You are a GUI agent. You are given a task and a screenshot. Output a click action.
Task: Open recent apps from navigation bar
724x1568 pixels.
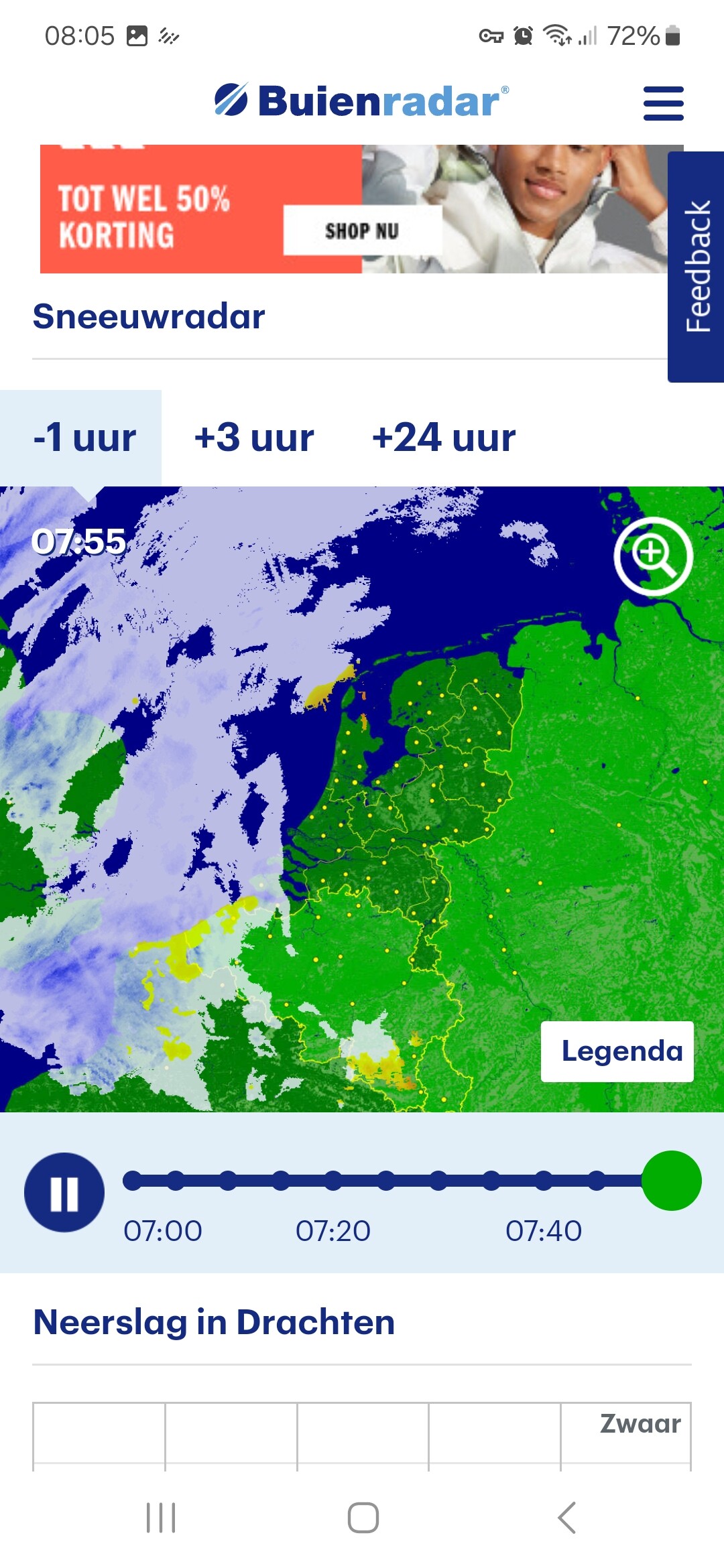click(x=161, y=1517)
